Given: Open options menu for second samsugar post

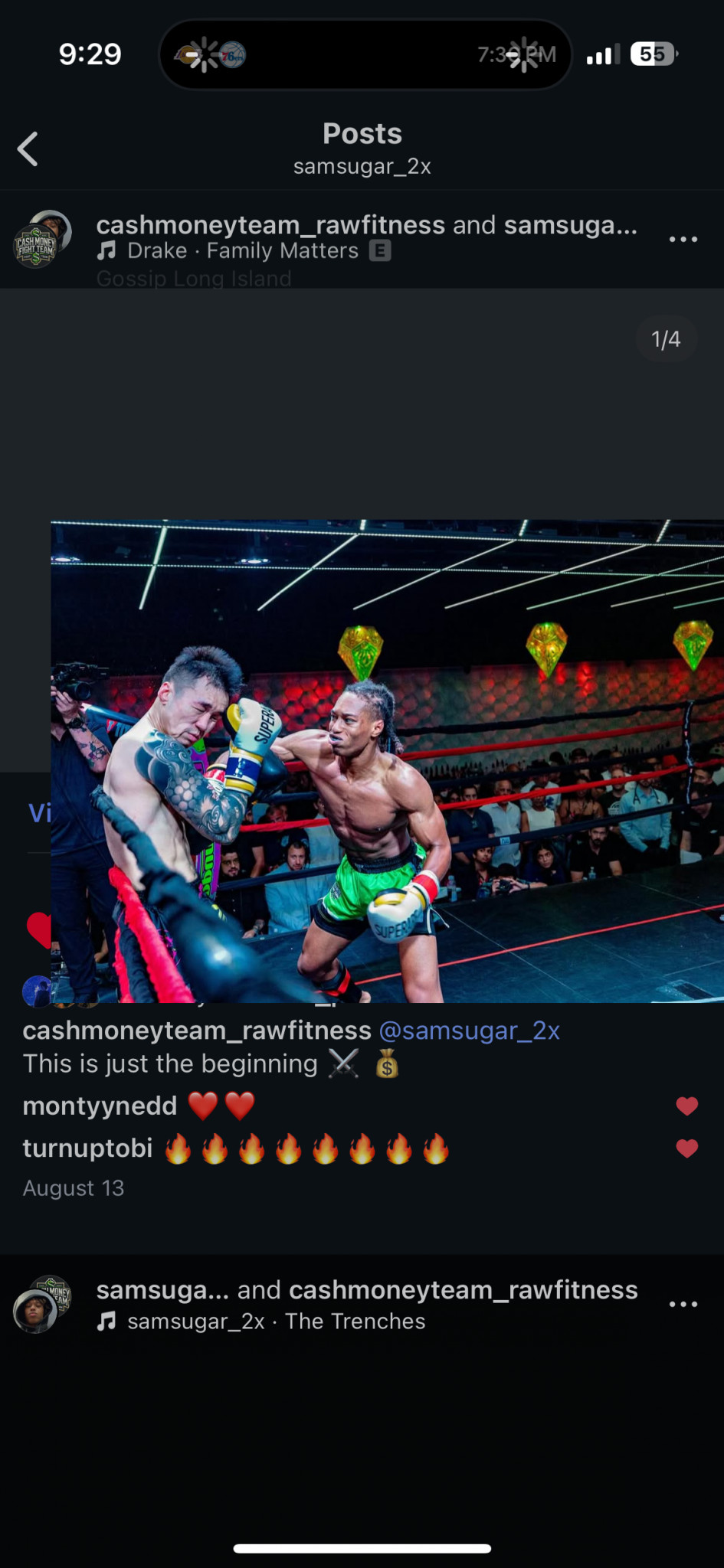Looking at the screenshot, I should pyautogui.click(x=683, y=1304).
